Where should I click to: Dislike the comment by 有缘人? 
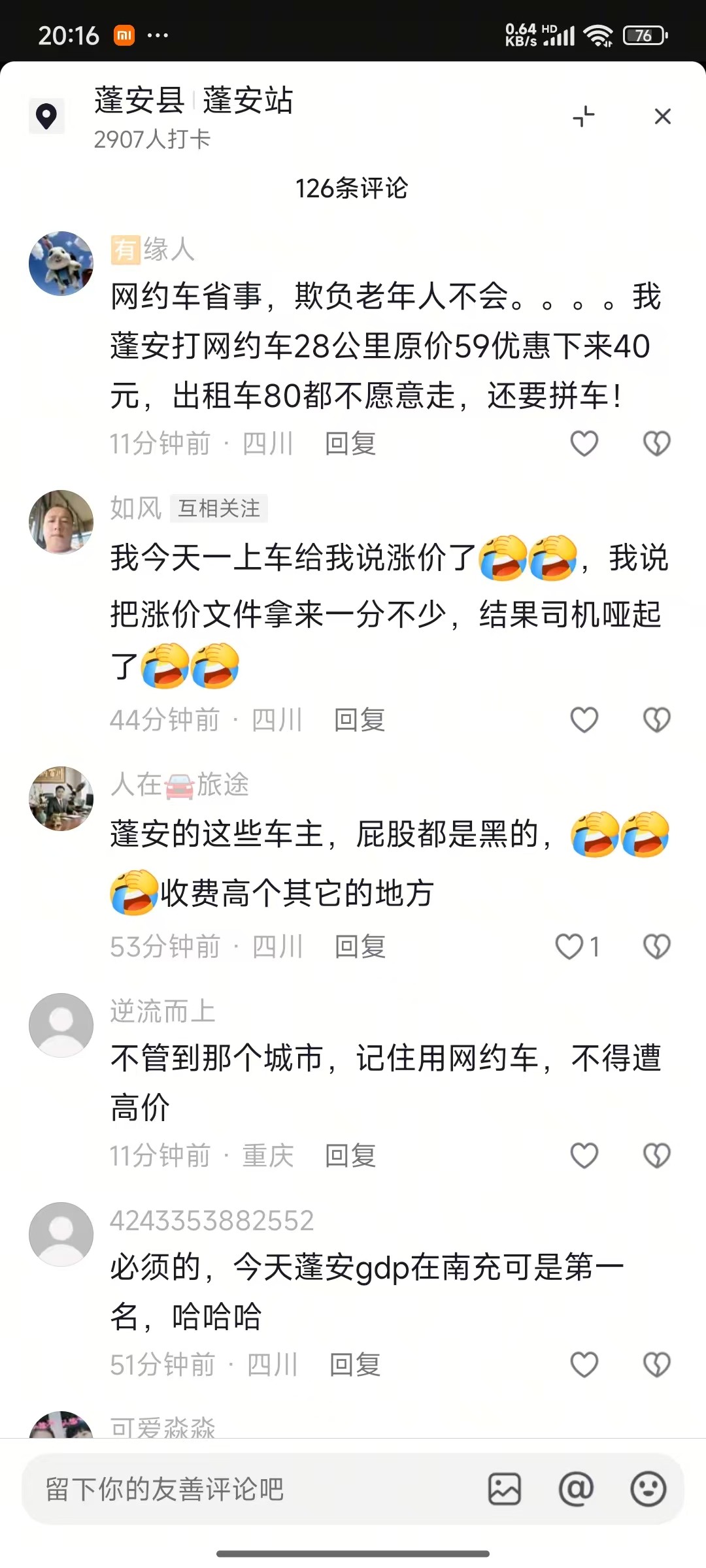click(656, 444)
